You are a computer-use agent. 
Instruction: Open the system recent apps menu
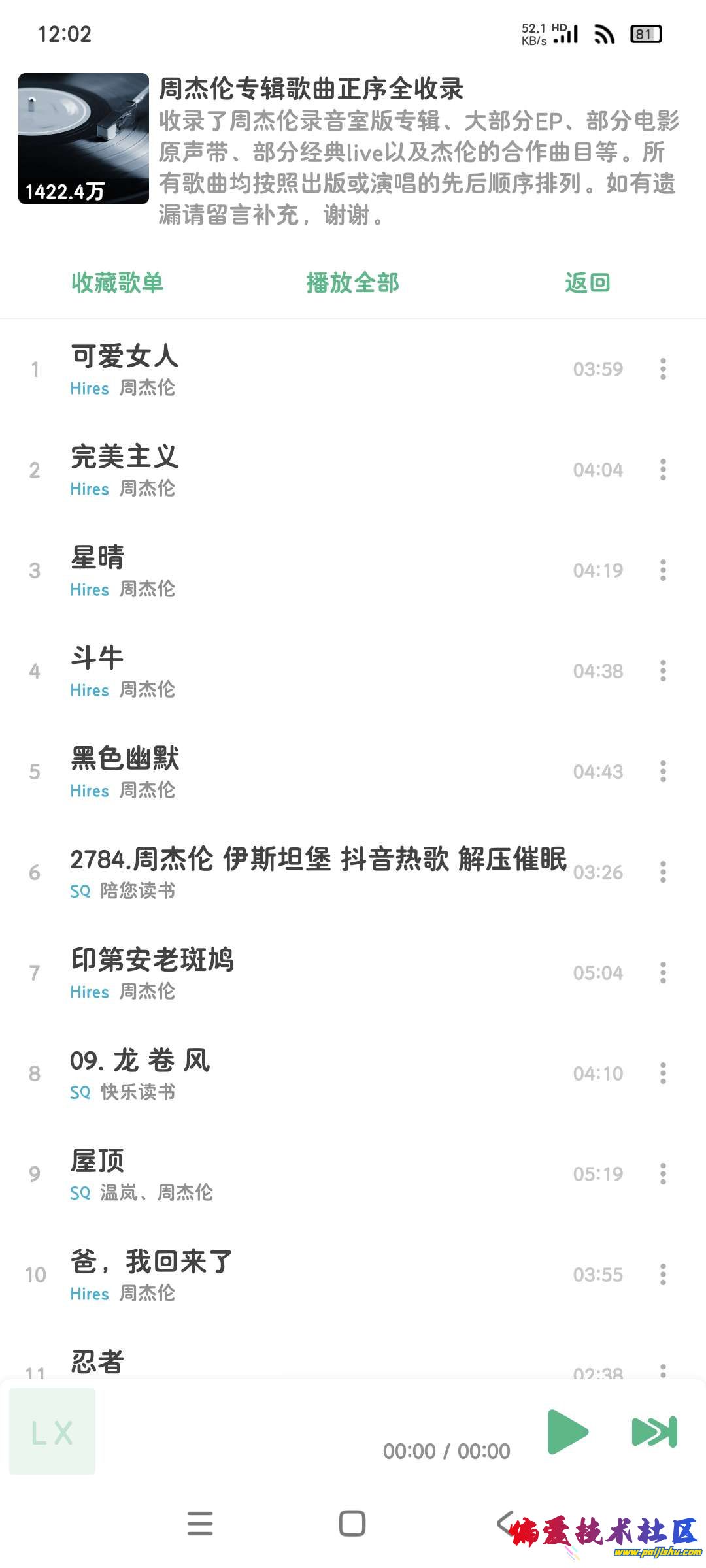[x=200, y=1524]
